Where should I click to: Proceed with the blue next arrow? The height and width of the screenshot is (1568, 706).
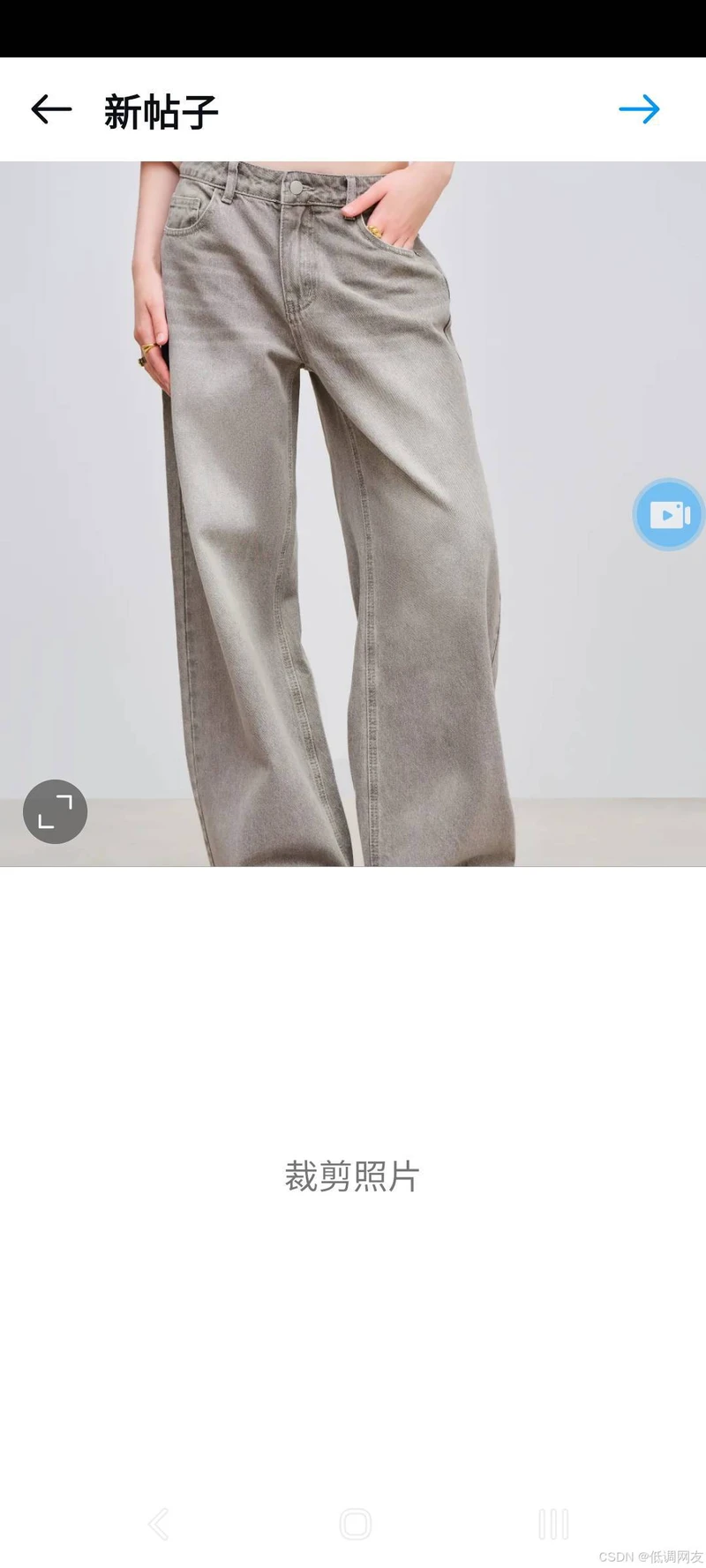[x=639, y=109]
